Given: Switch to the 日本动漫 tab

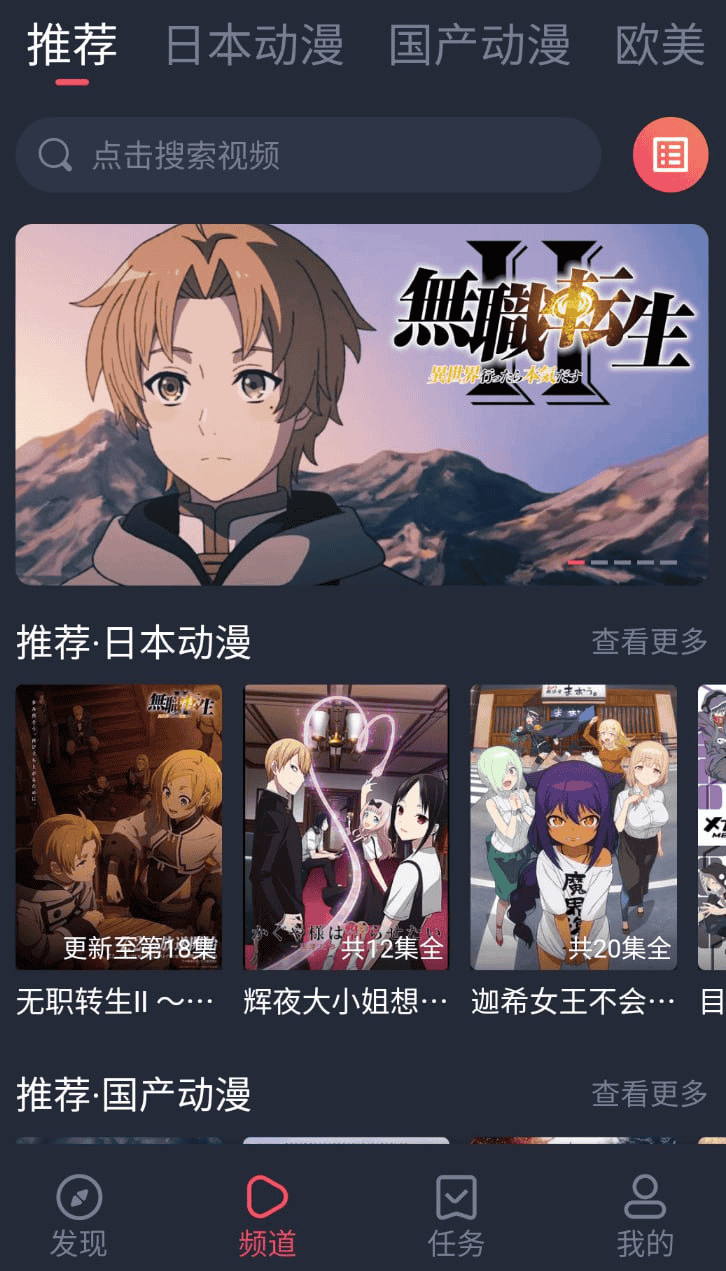Looking at the screenshot, I should (255, 43).
